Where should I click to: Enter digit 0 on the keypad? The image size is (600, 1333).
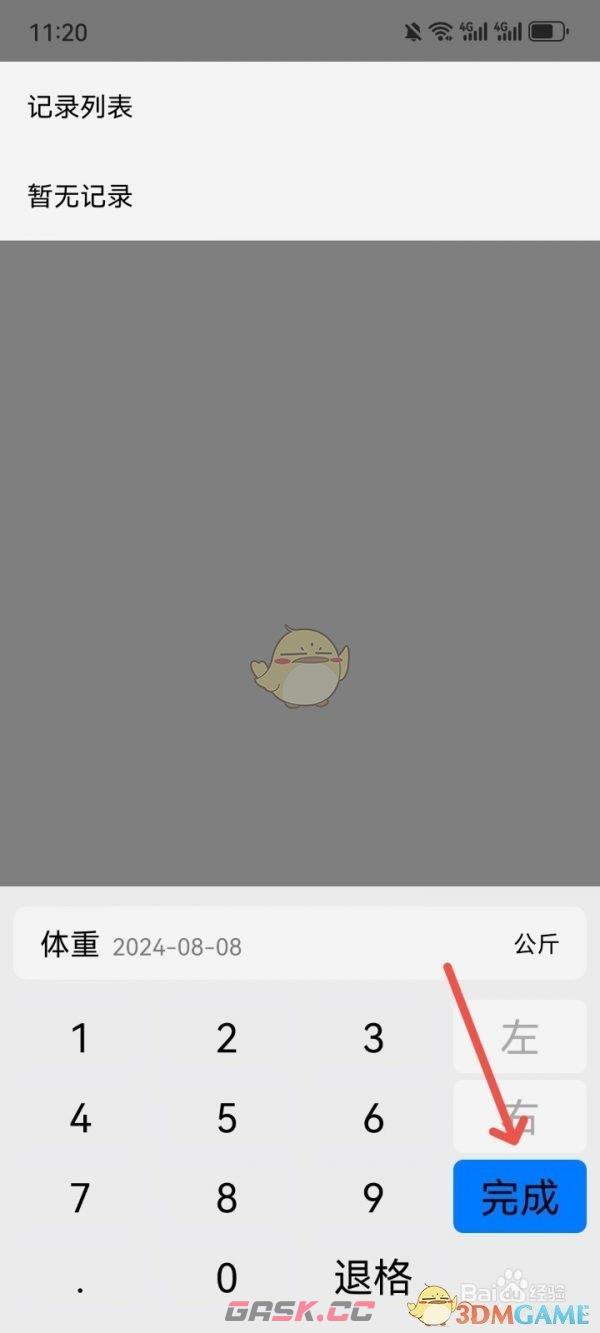(227, 1277)
